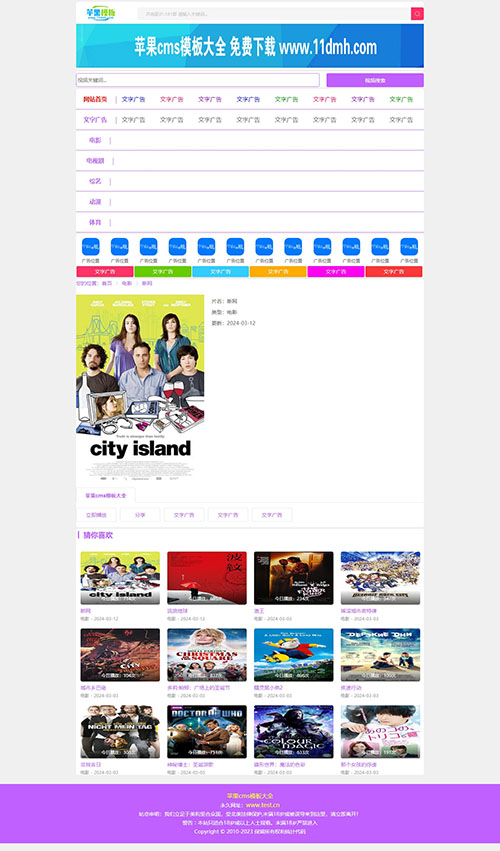
Task: Hit the purple 视频搜索 button
Action: click(x=375, y=80)
